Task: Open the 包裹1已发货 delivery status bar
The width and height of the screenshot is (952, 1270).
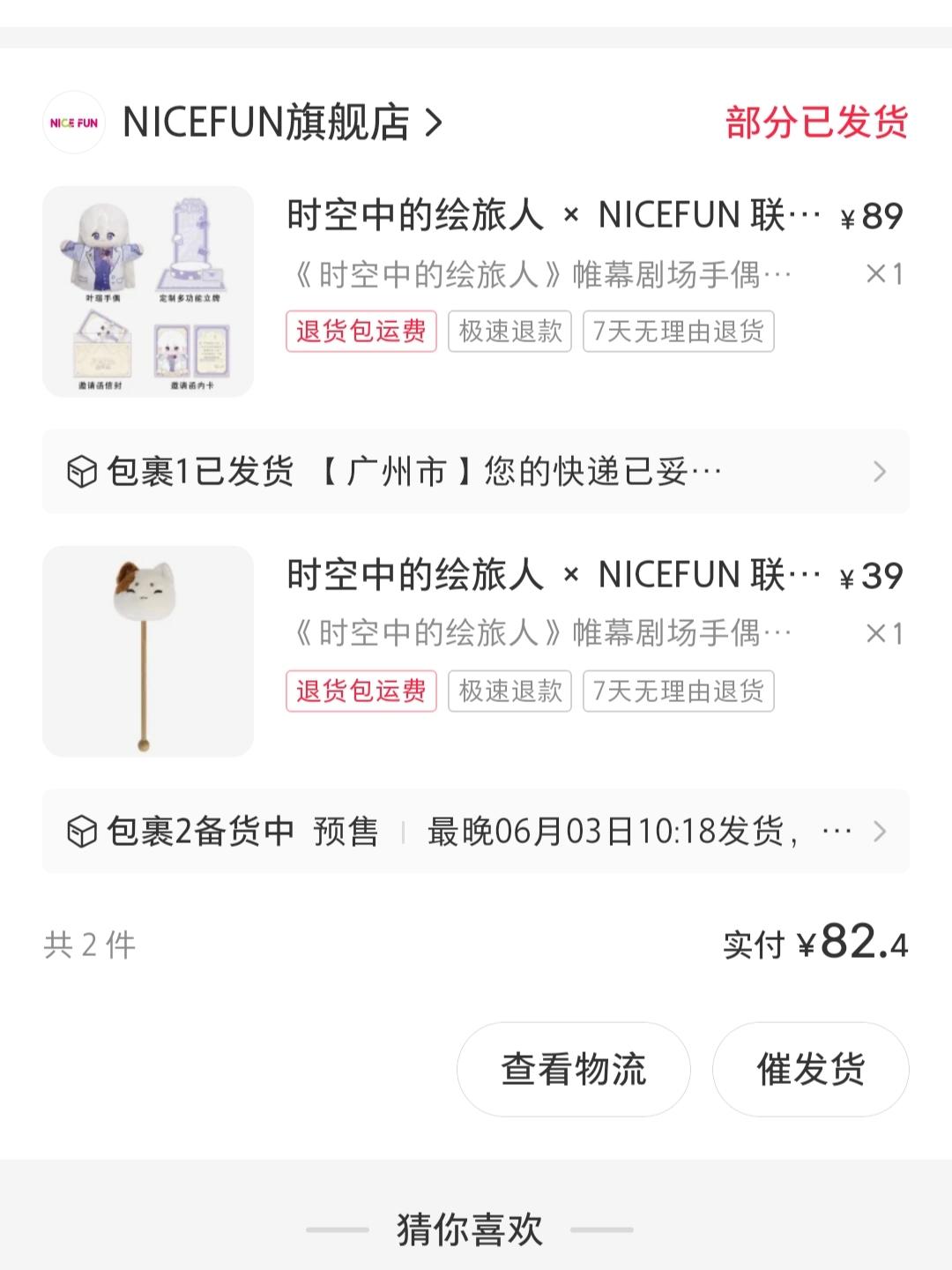Action: [x=397, y=472]
